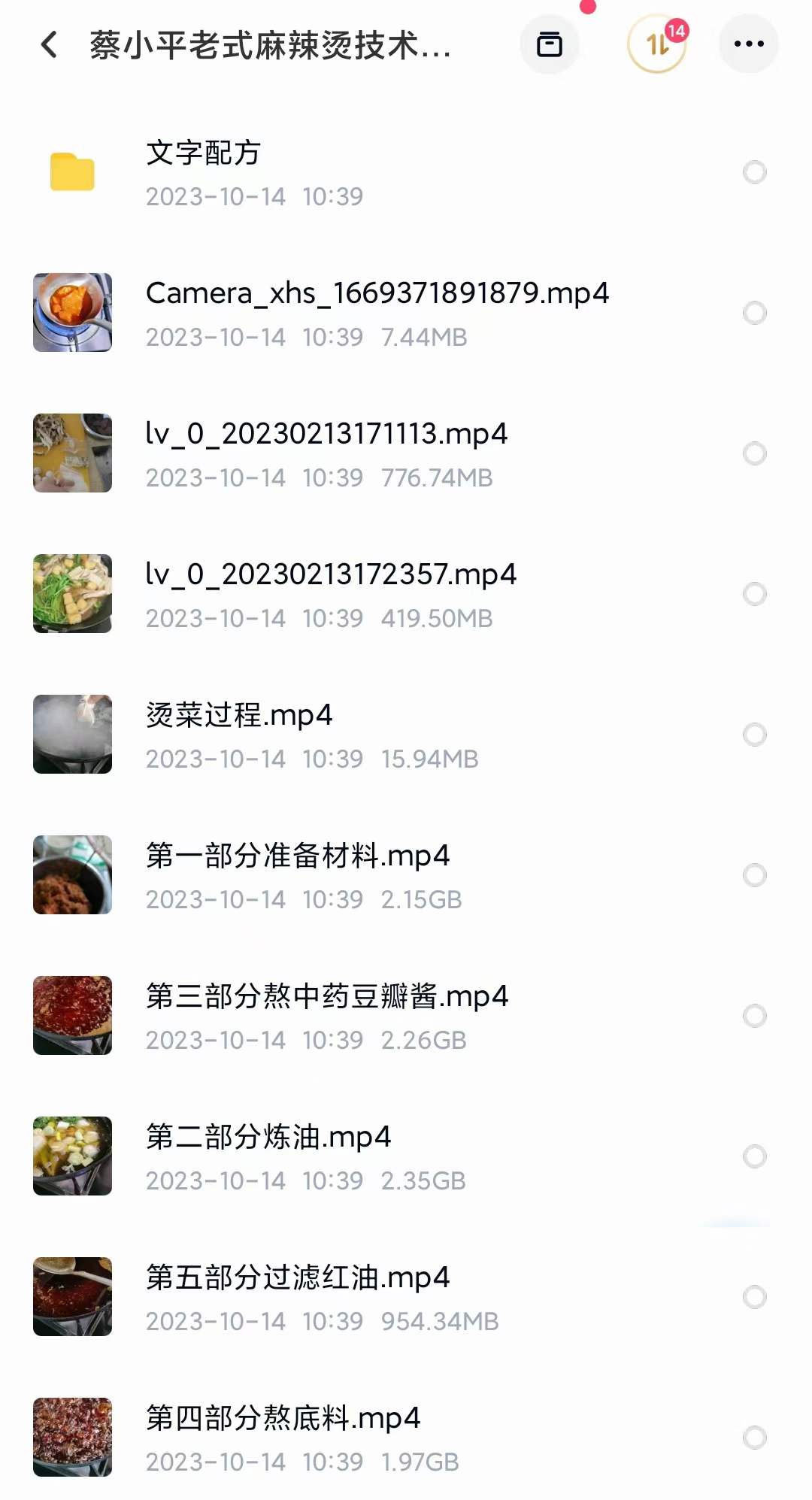Tap the thumbnail of 烫菜过程.mp4
This screenshot has width=812, height=1500.
click(x=72, y=735)
